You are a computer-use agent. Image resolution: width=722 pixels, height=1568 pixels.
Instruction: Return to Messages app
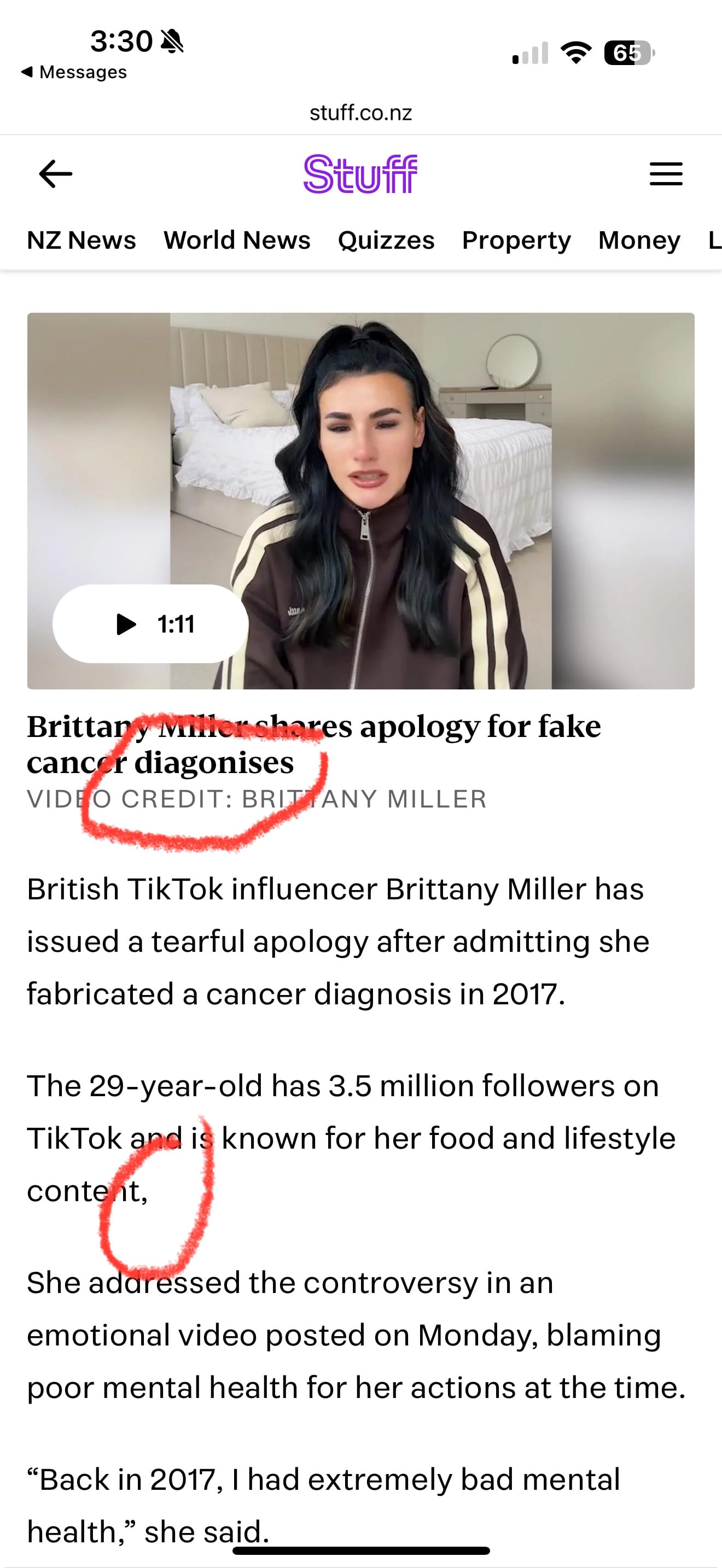point(74,72)
